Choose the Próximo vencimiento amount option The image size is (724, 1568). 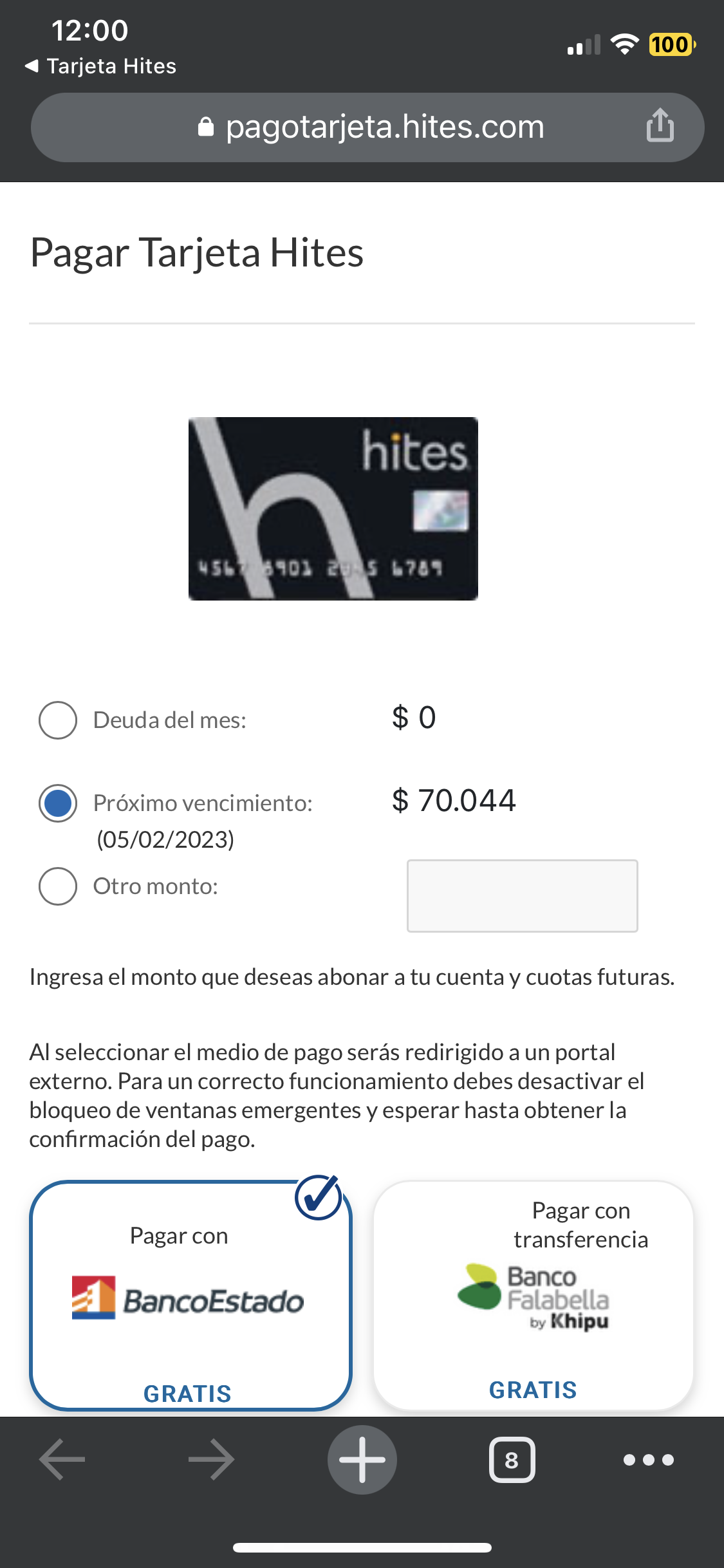pos(58,803)
